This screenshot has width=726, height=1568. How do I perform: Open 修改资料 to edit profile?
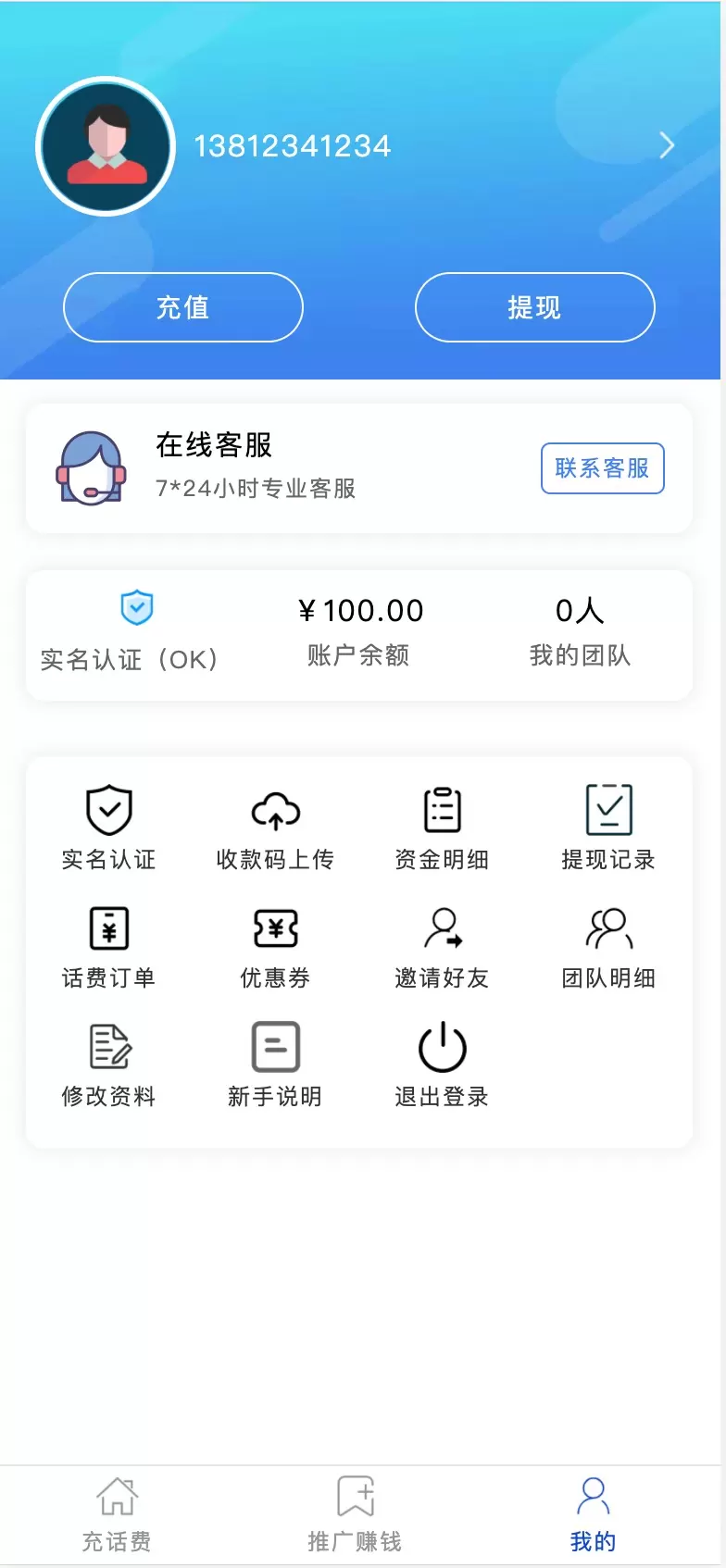tap(108, 1064)
